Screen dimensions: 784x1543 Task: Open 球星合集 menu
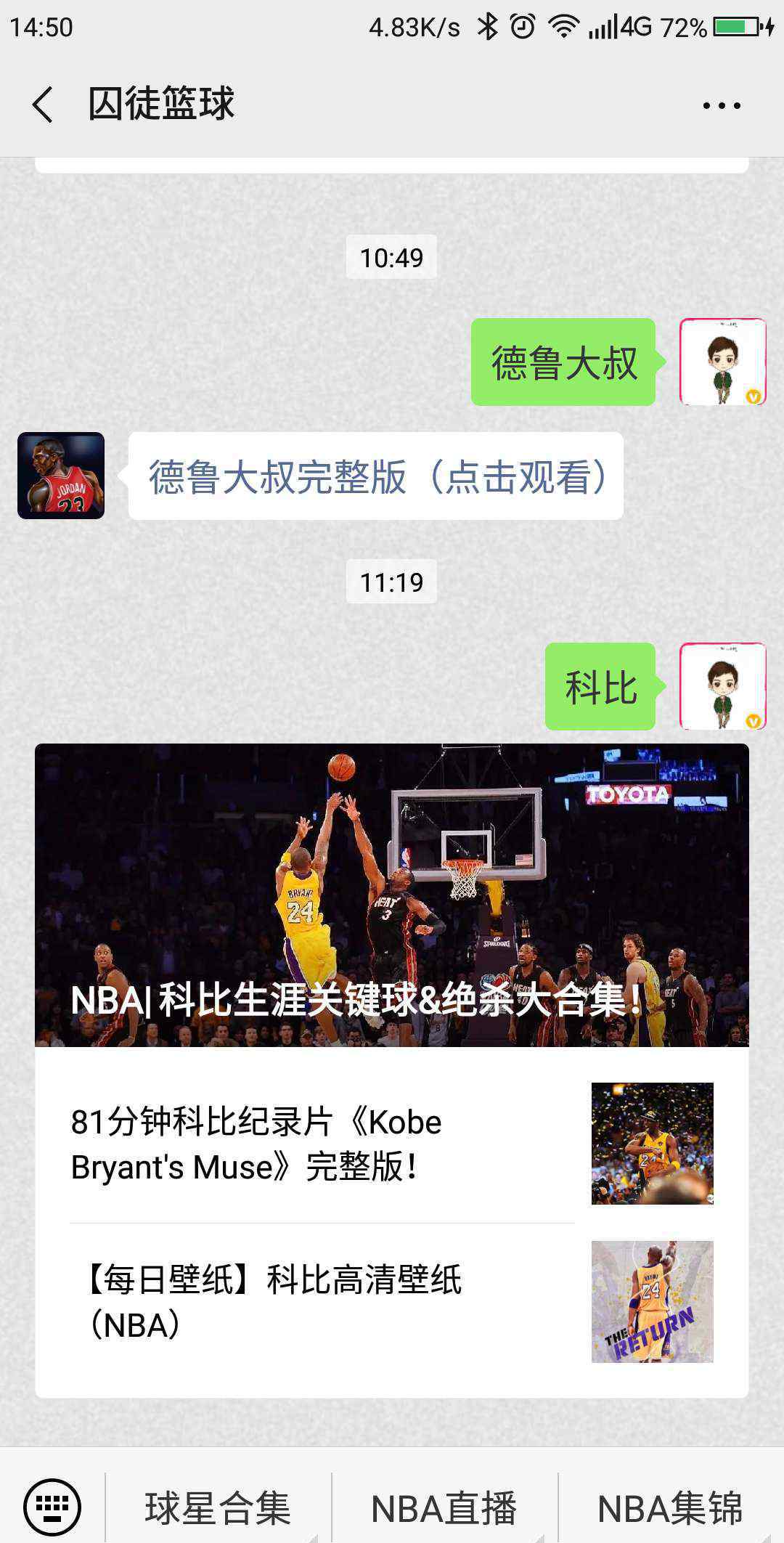218,1508
